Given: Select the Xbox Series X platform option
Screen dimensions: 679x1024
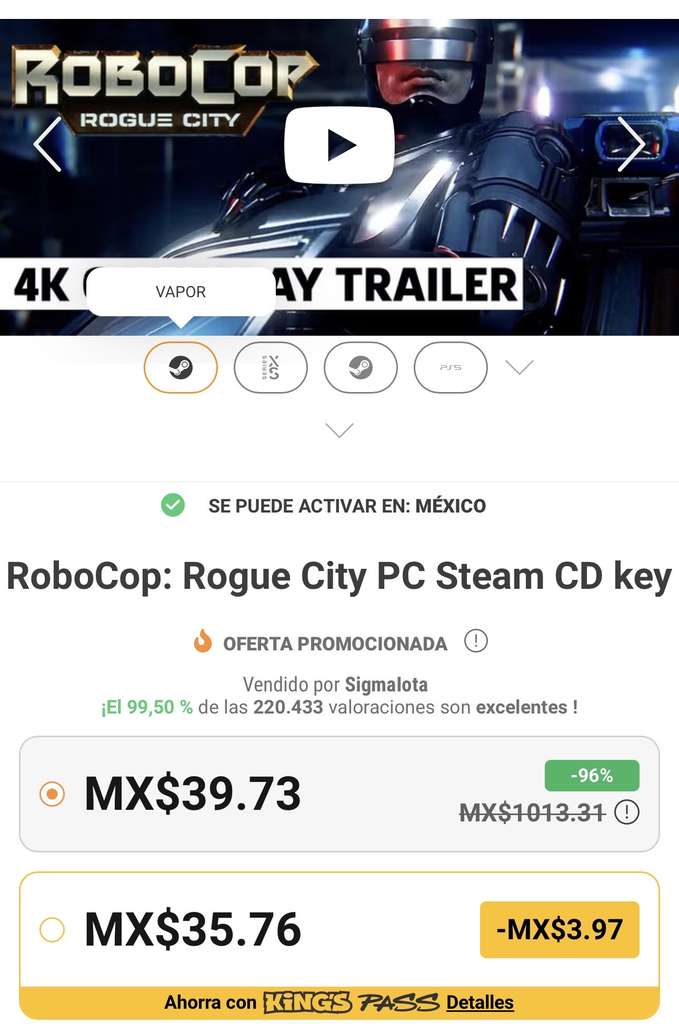Looking at the screenshot, I should point(270,368).
